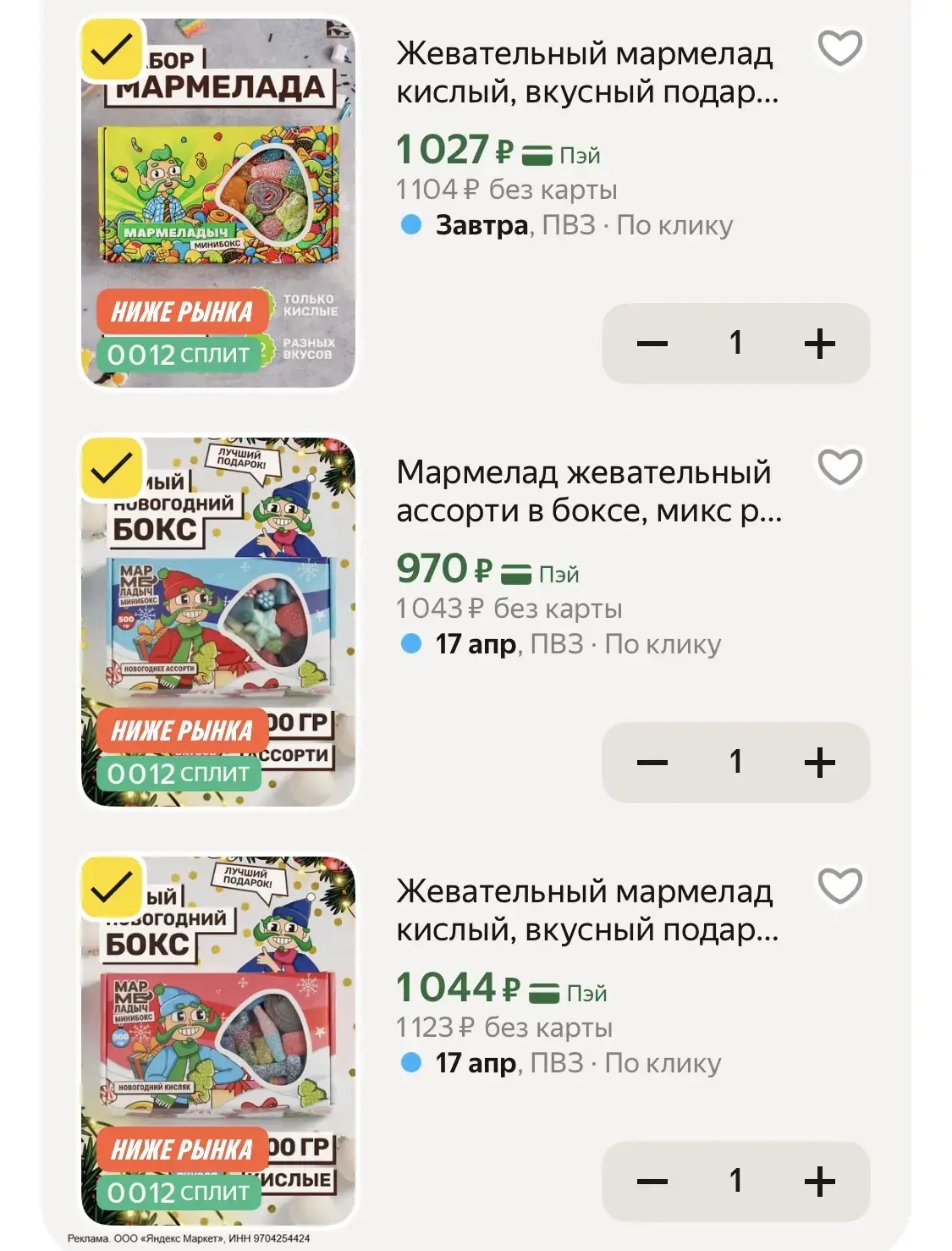Tap plus on the 1044 ₽ item
Viewport: 952px width, 1251px height.
(x=819, y=1182)
